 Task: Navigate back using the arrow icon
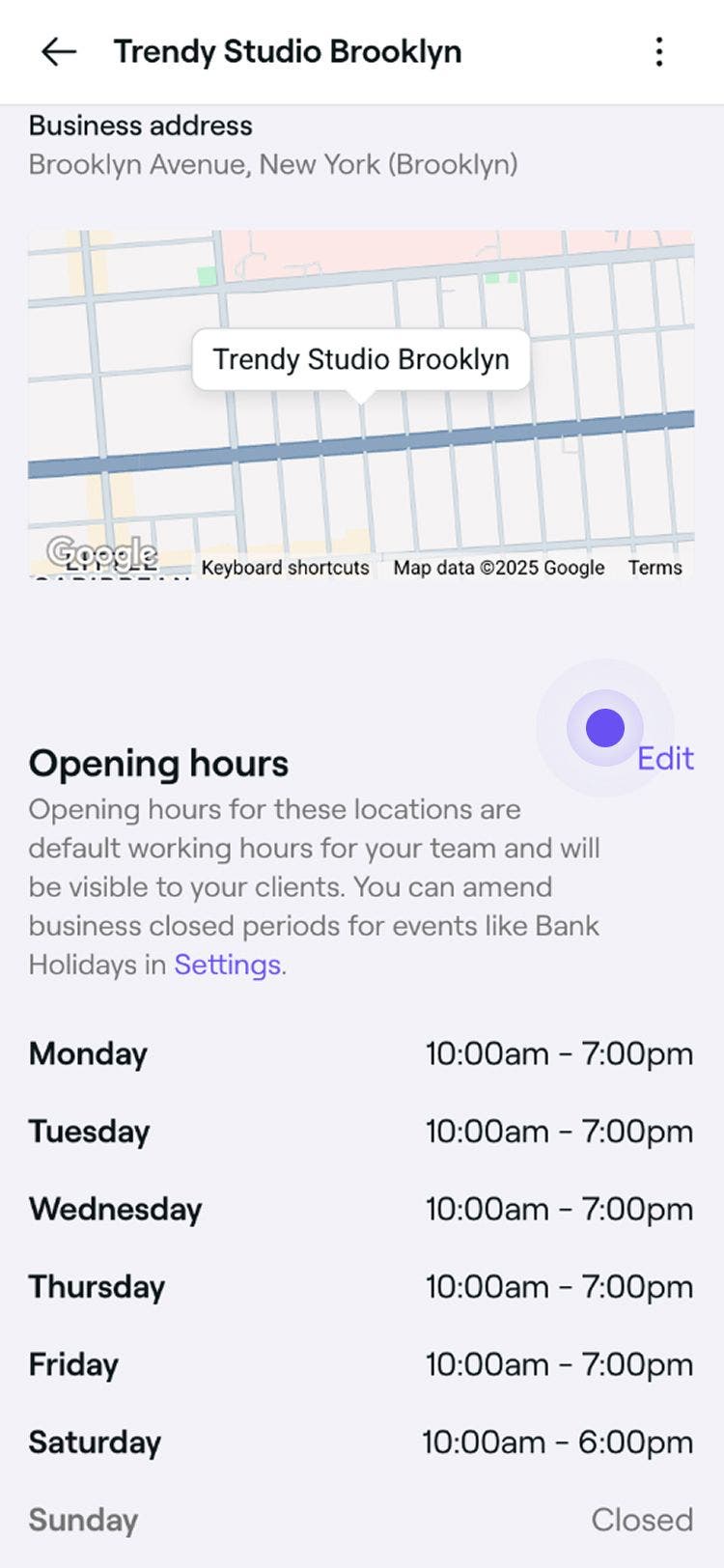coord(59,52)
